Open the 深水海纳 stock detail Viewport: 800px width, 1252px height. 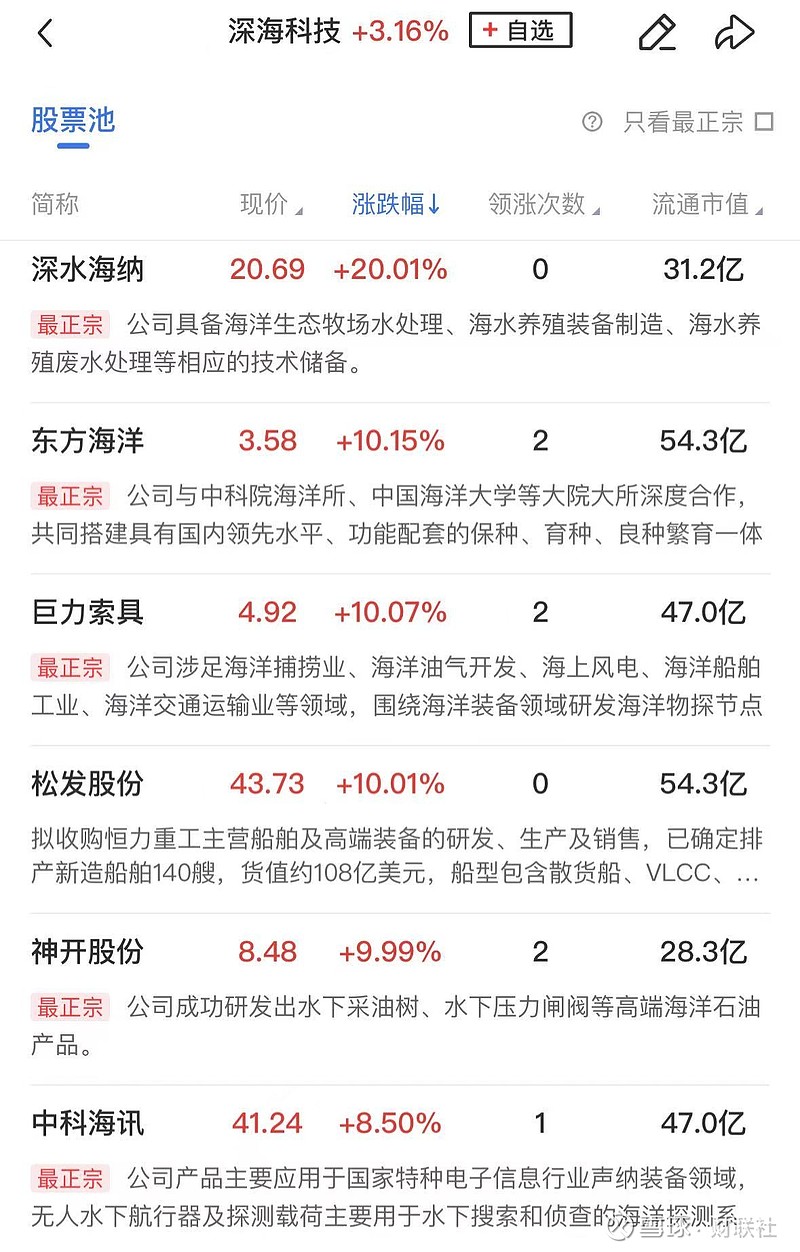point(85,269)
